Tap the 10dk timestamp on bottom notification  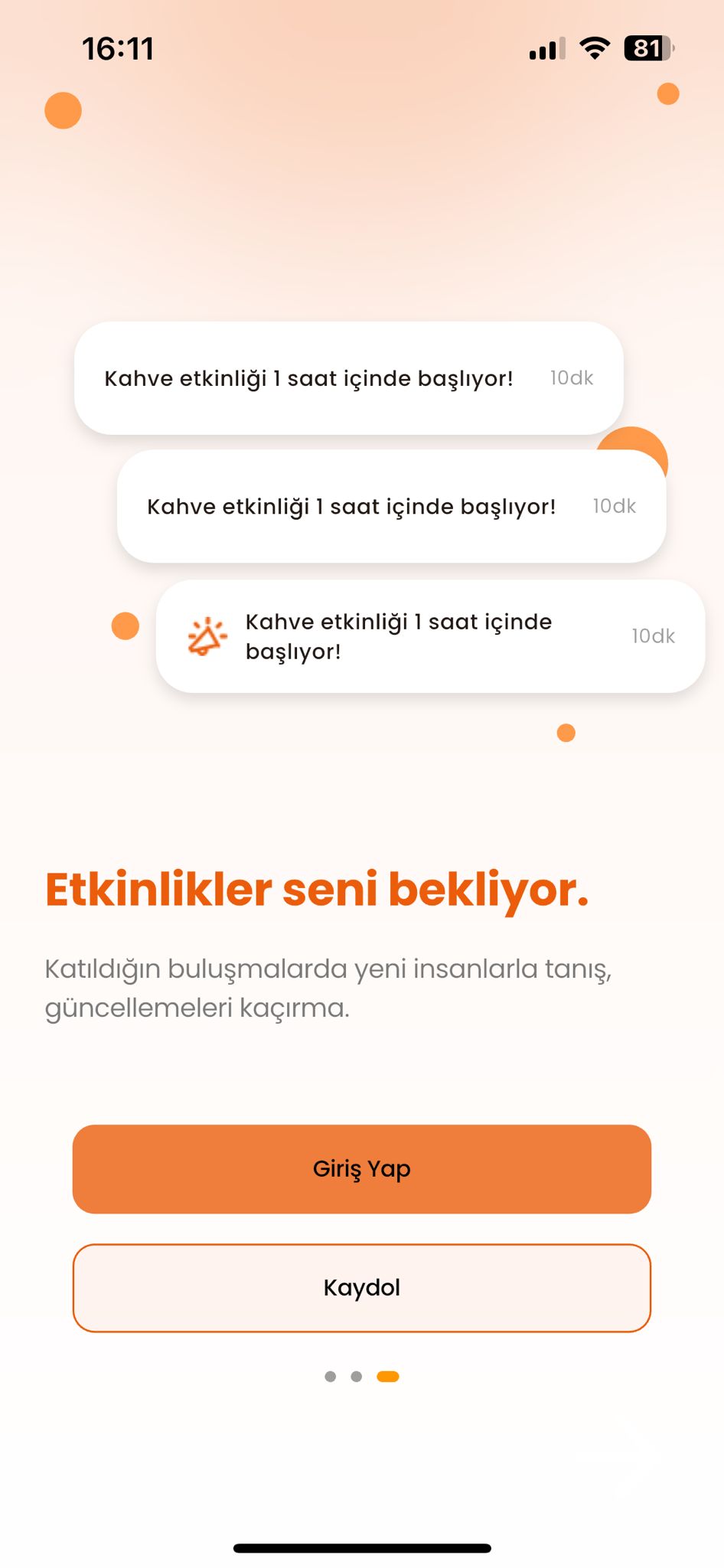654,635
